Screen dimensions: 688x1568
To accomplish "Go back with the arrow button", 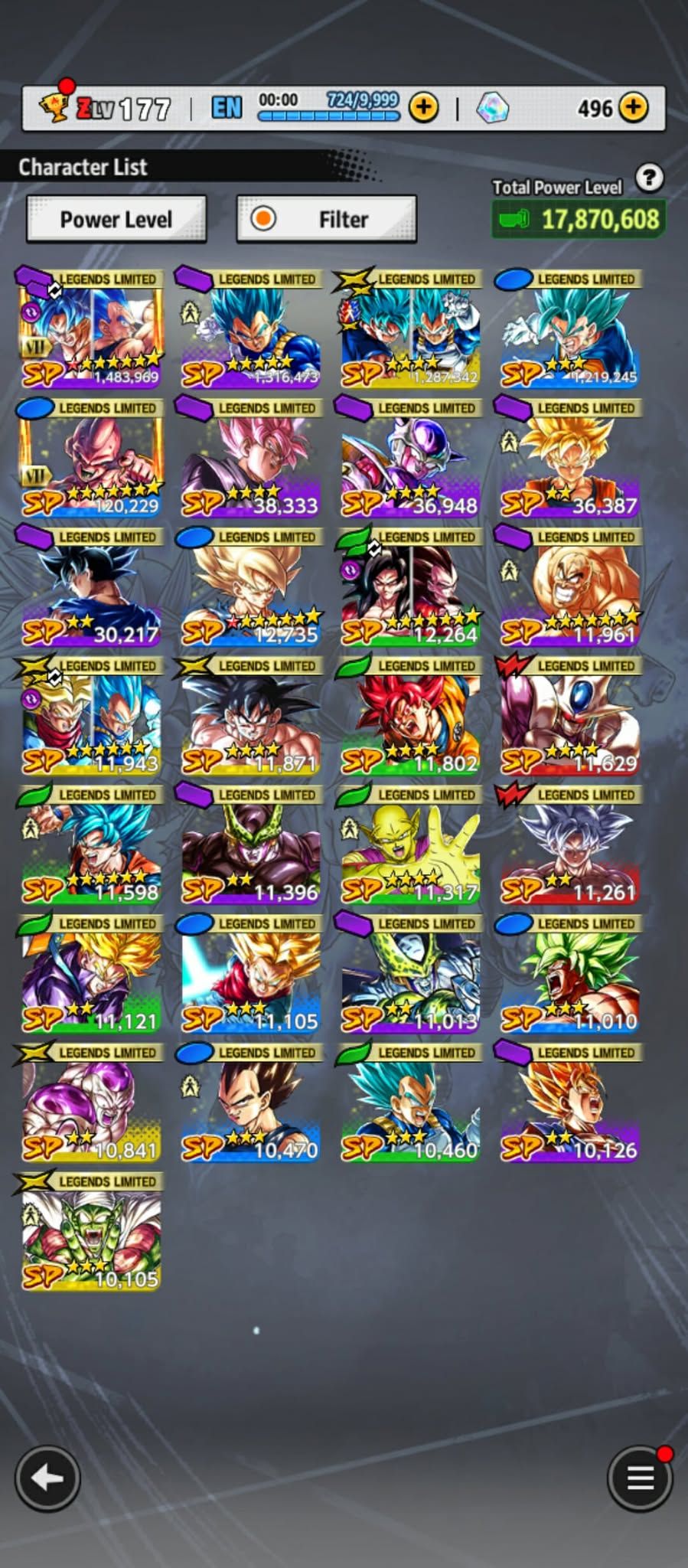I will [47, 1478].
